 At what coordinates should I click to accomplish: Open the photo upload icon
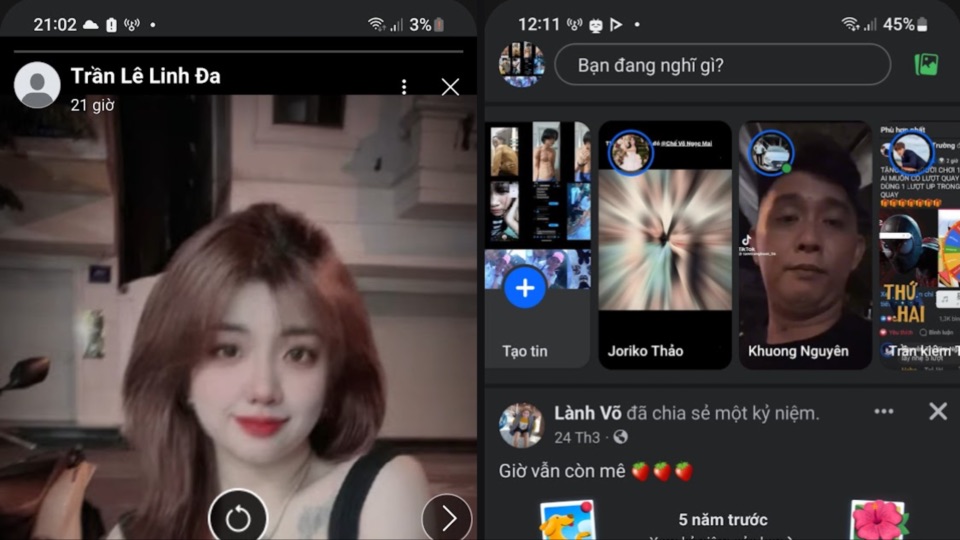926,65
